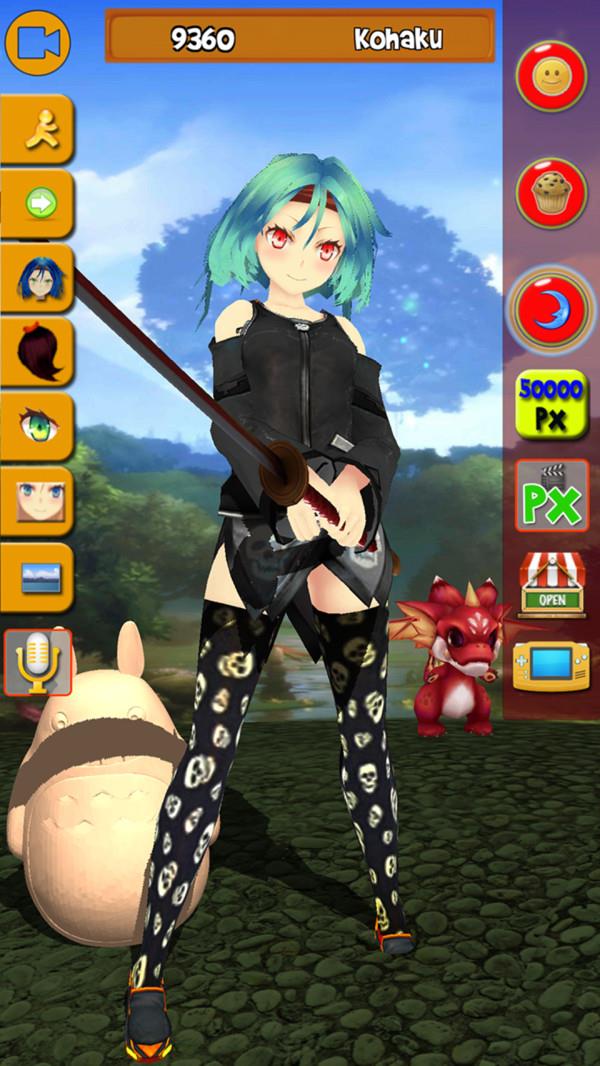
Task: Change the background scenery picture
Action: point(38,578)
